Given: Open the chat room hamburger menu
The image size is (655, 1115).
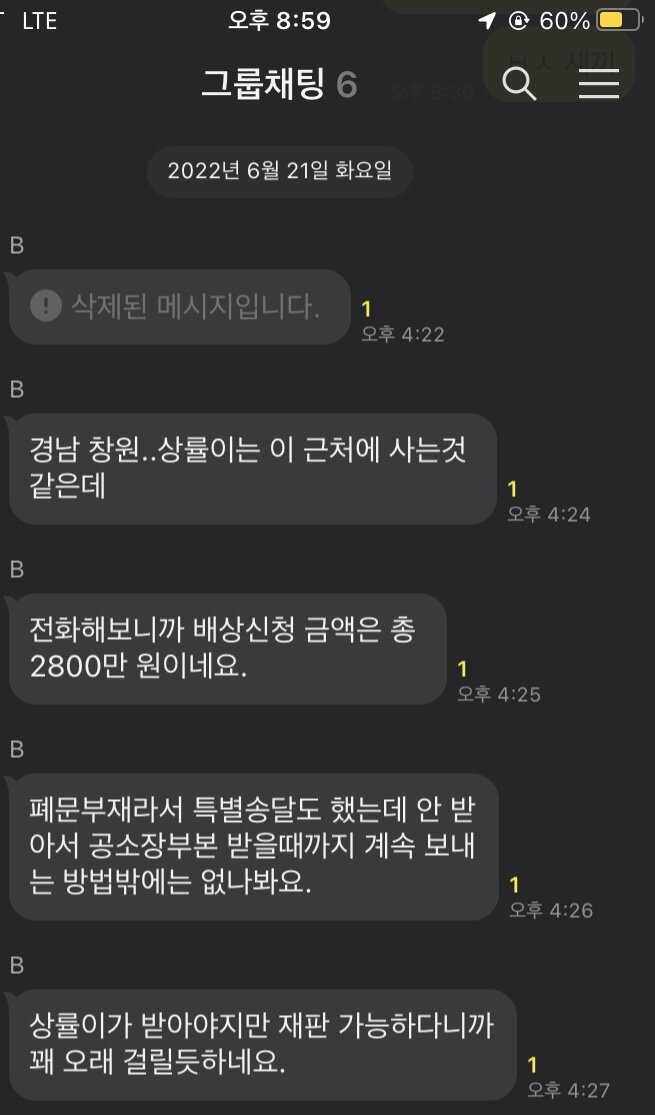Looking at the screenshot, I should pos(599,84).
